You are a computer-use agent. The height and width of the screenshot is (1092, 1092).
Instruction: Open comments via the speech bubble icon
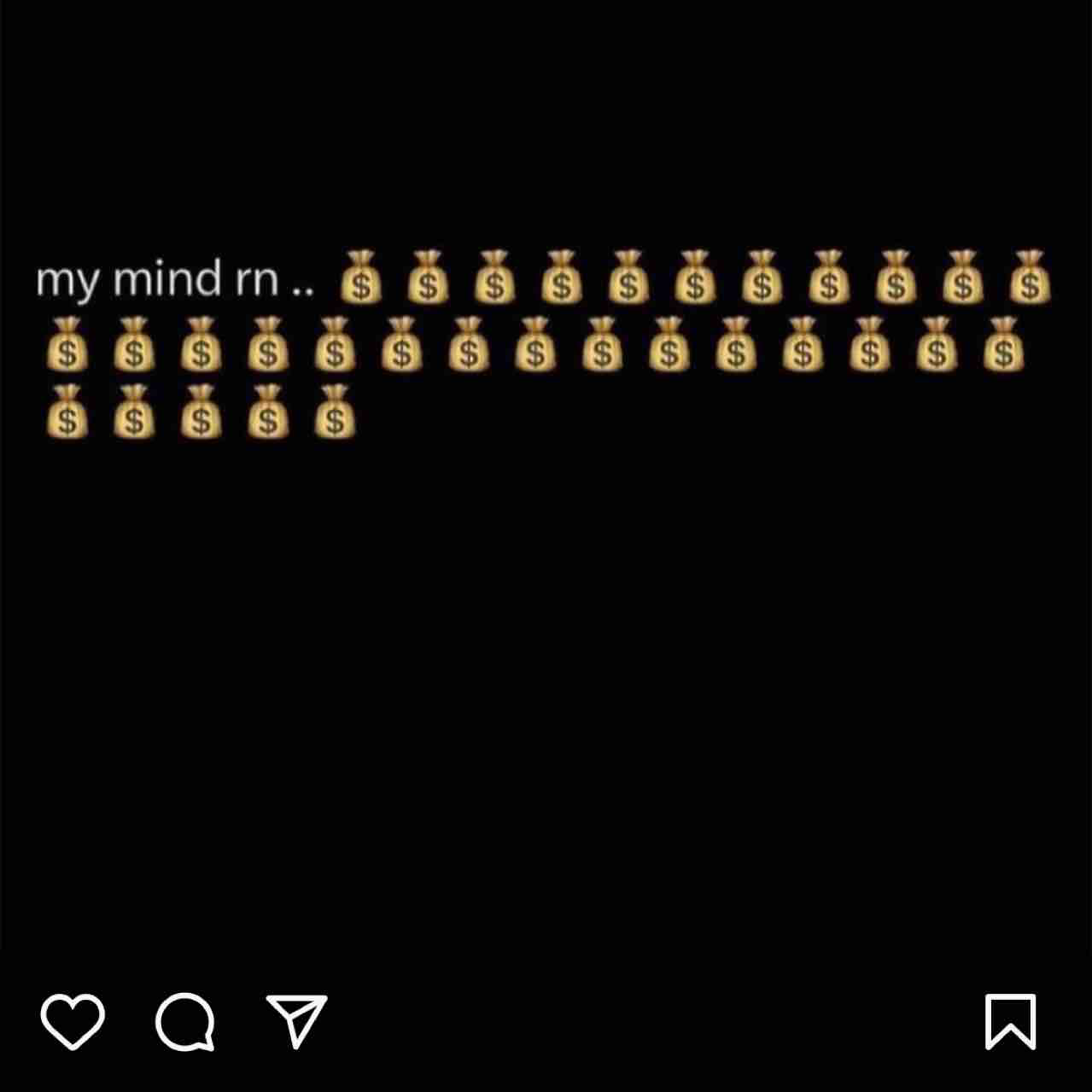(184, 1020)
